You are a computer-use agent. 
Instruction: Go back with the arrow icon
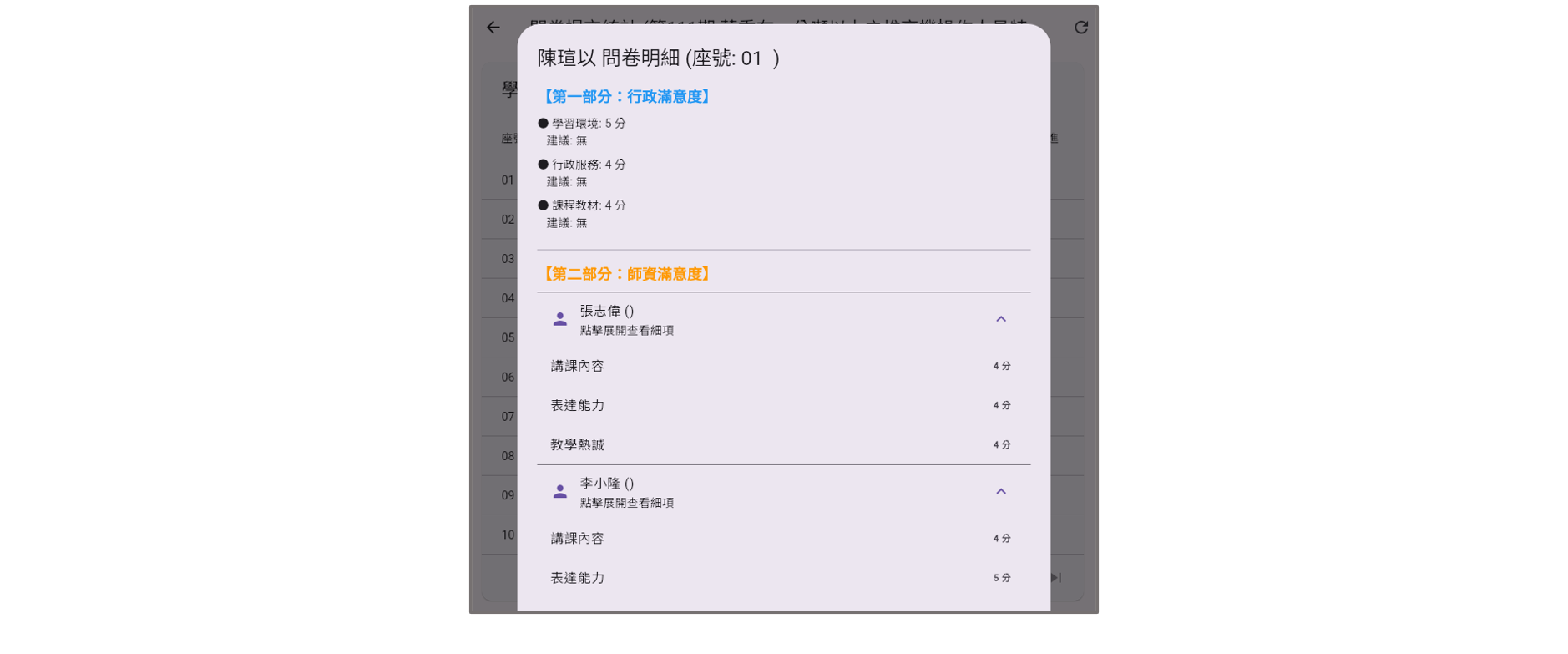click(x=493, y=28)
